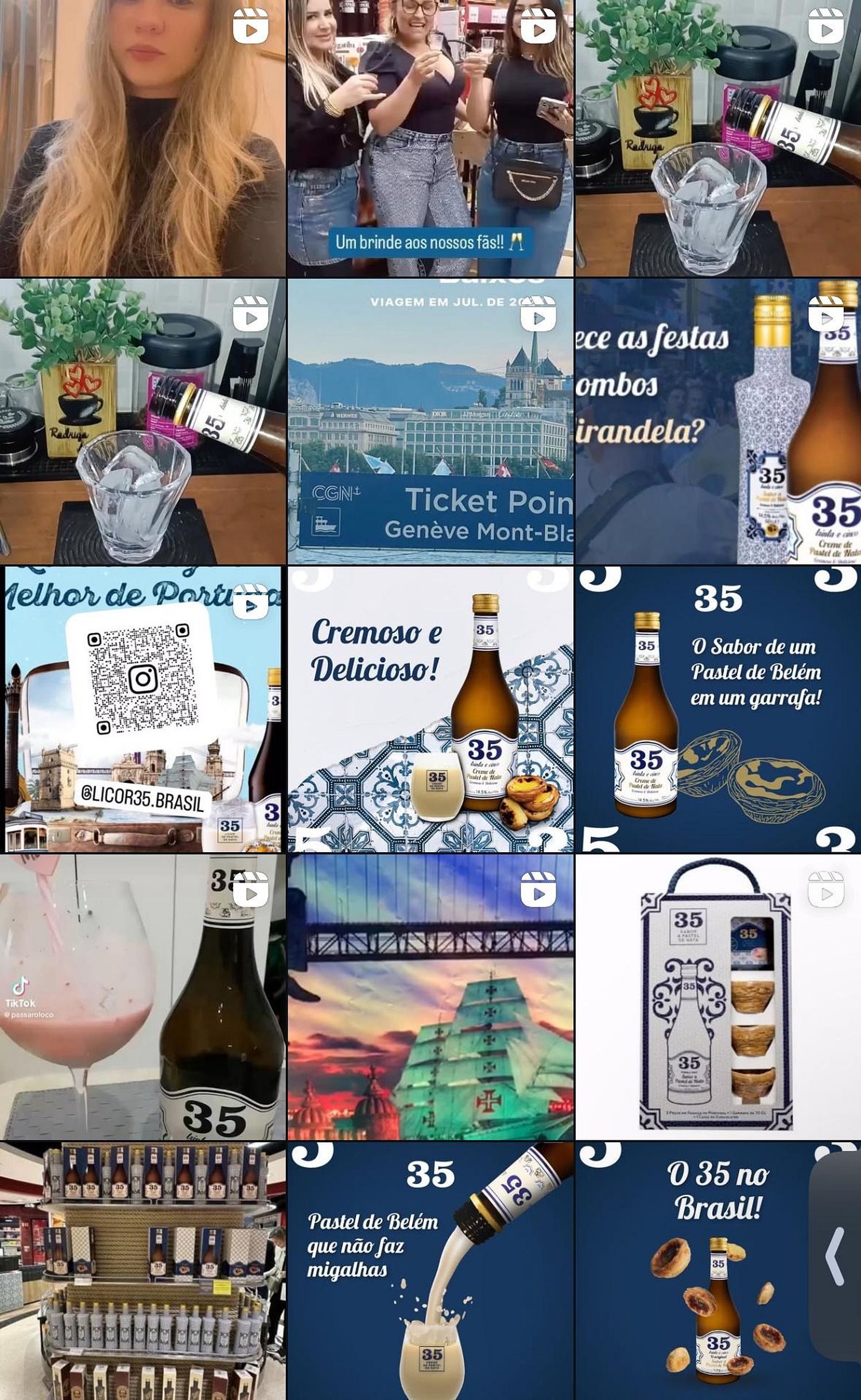The width and height of the screenshot is (861, 1400).
Task: Open the TikTok pink drink reel
Action: [x=142, y=997]
